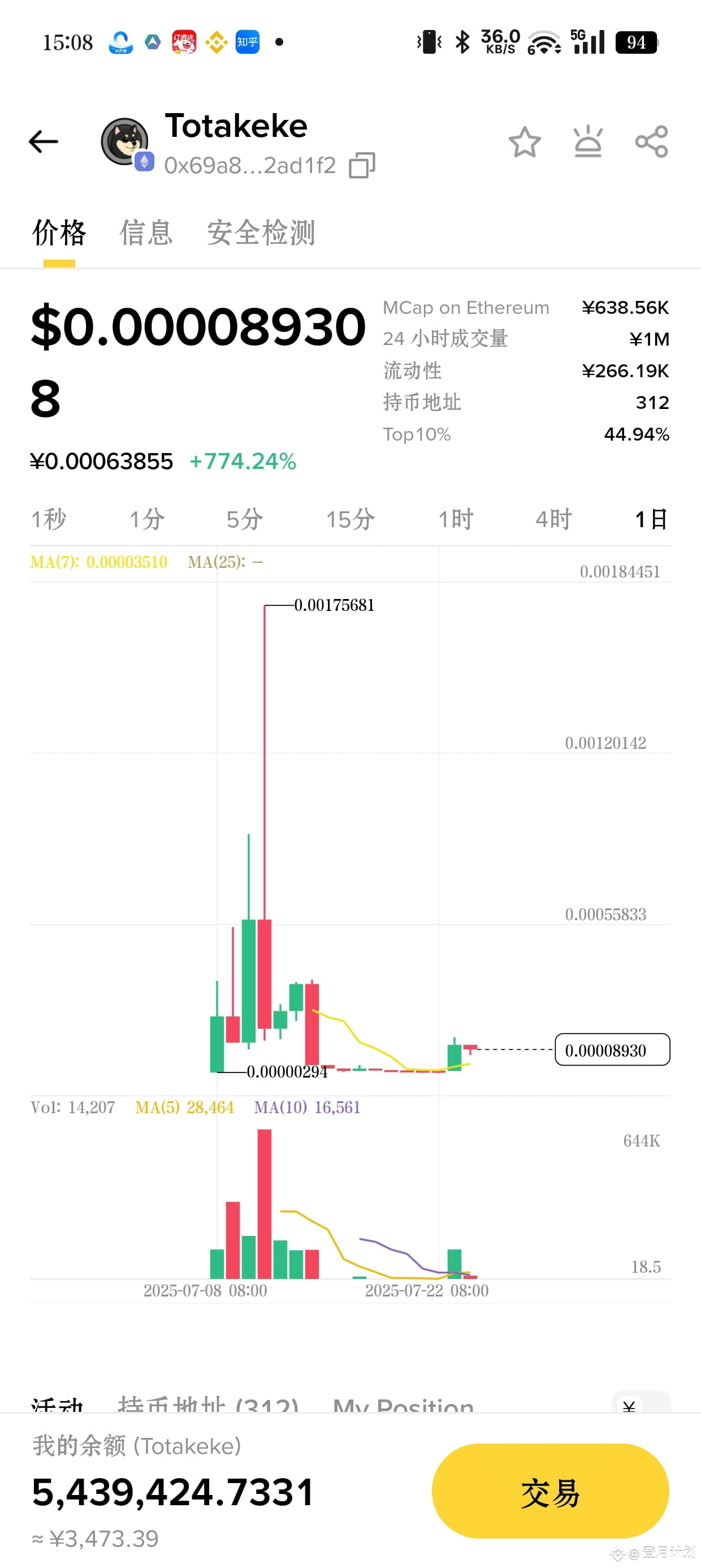Viewport: 701px width, 1568px height.
Task: Switch candle interval to 4时
Action: pyautogui.click(x=552, y=520)
